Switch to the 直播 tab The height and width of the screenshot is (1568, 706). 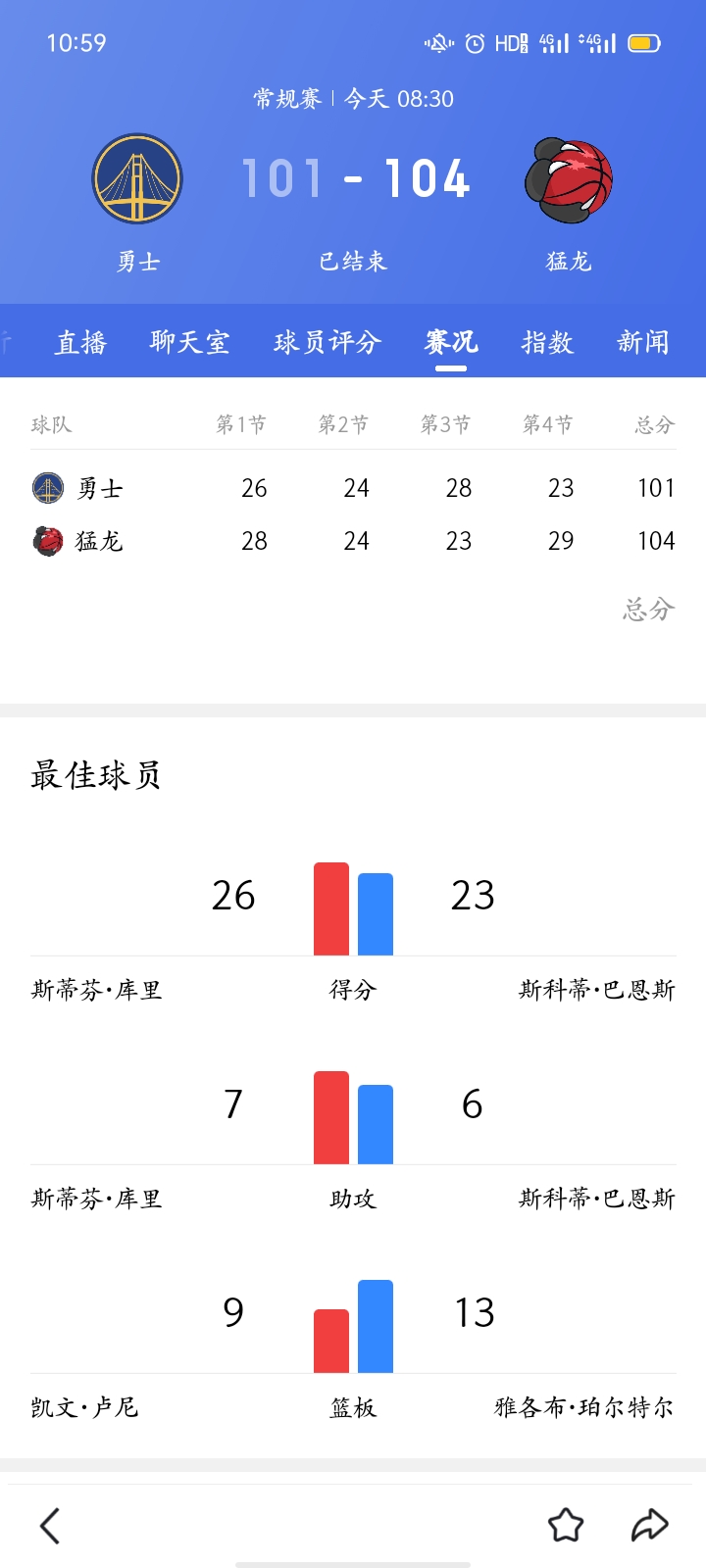(x=79, y=343)
